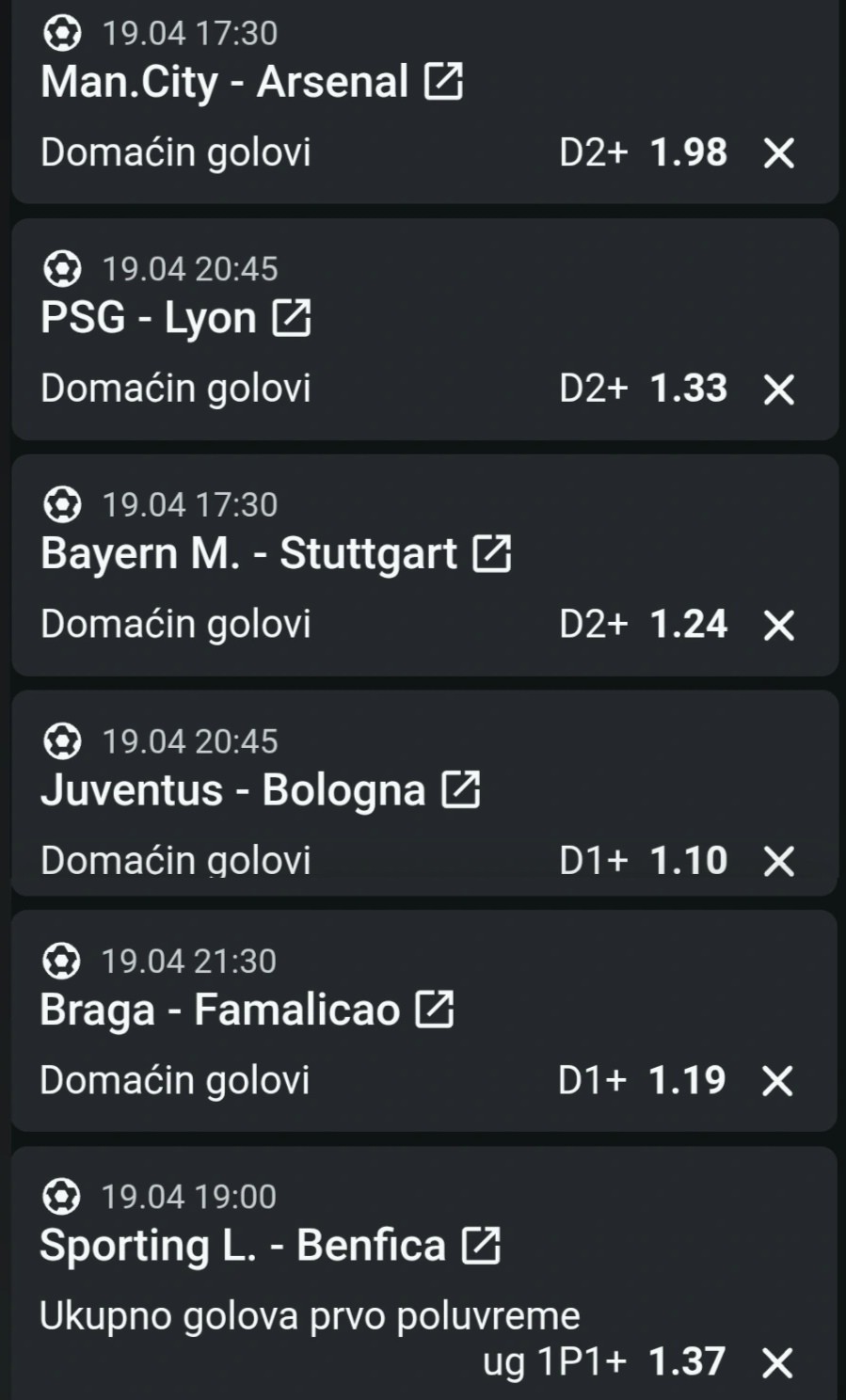Remove Sporting L. - Benfica from the slip

[x=777, y=1362]
